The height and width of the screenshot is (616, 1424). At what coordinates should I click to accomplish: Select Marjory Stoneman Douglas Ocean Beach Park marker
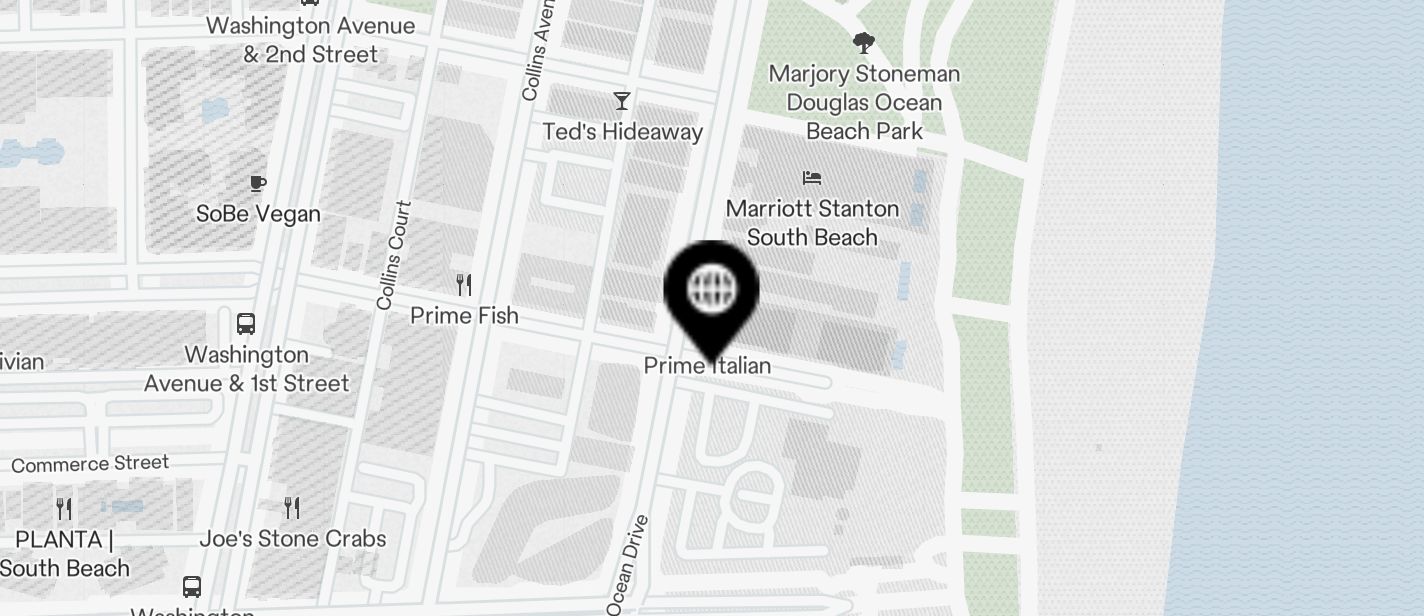coord(864,43)
